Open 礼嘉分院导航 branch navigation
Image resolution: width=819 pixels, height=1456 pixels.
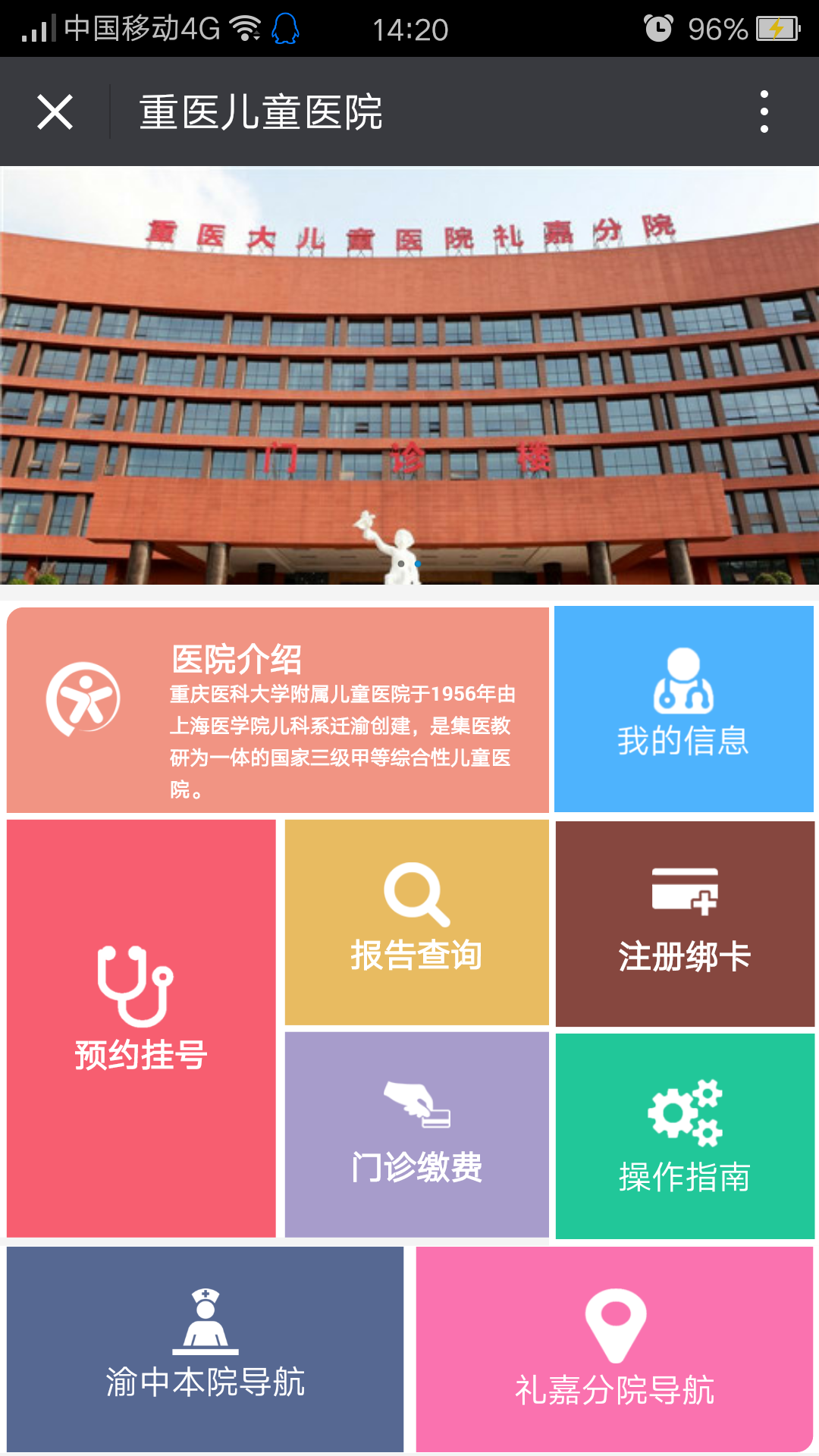pos(614,1348)
